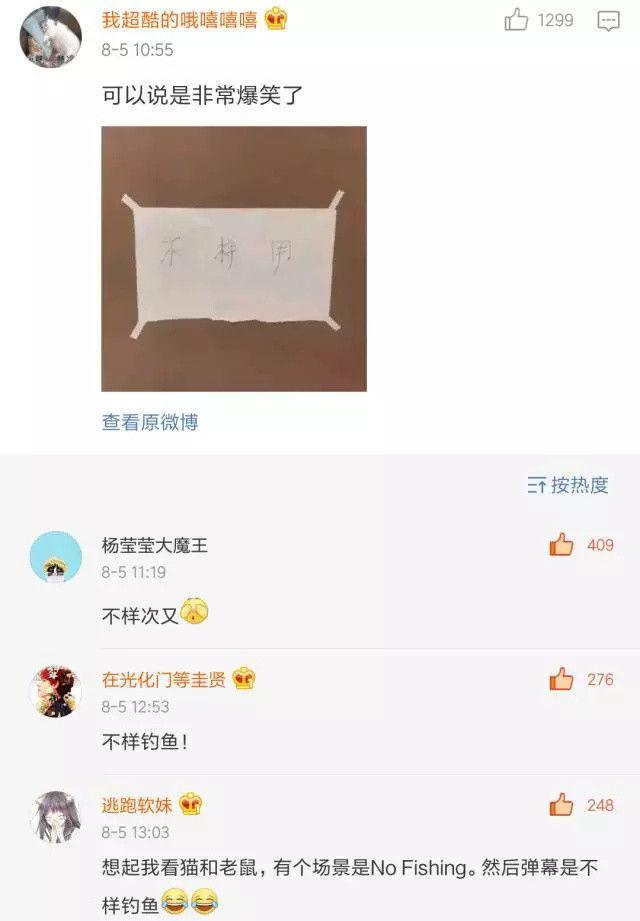Change sorting via 按热度

click(568, 485)
